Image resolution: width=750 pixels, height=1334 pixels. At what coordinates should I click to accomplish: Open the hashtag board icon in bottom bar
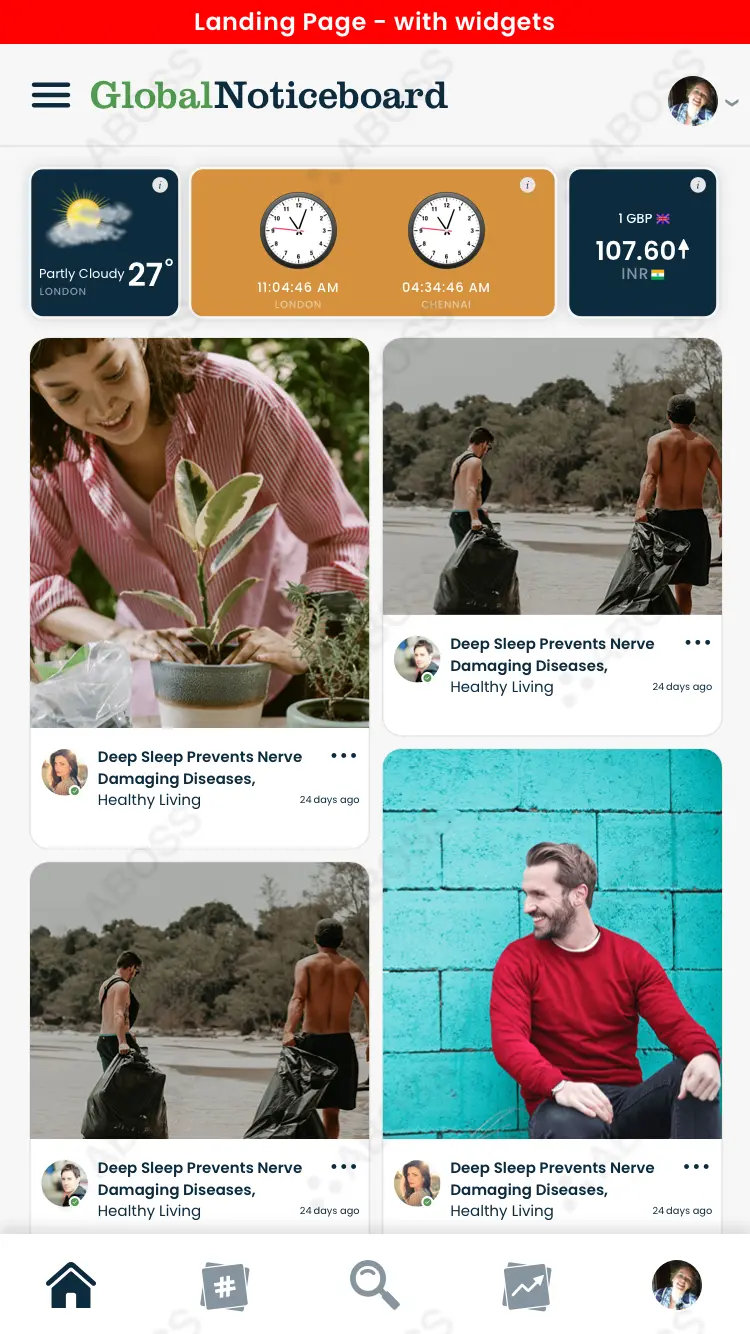pos(224,1285)
